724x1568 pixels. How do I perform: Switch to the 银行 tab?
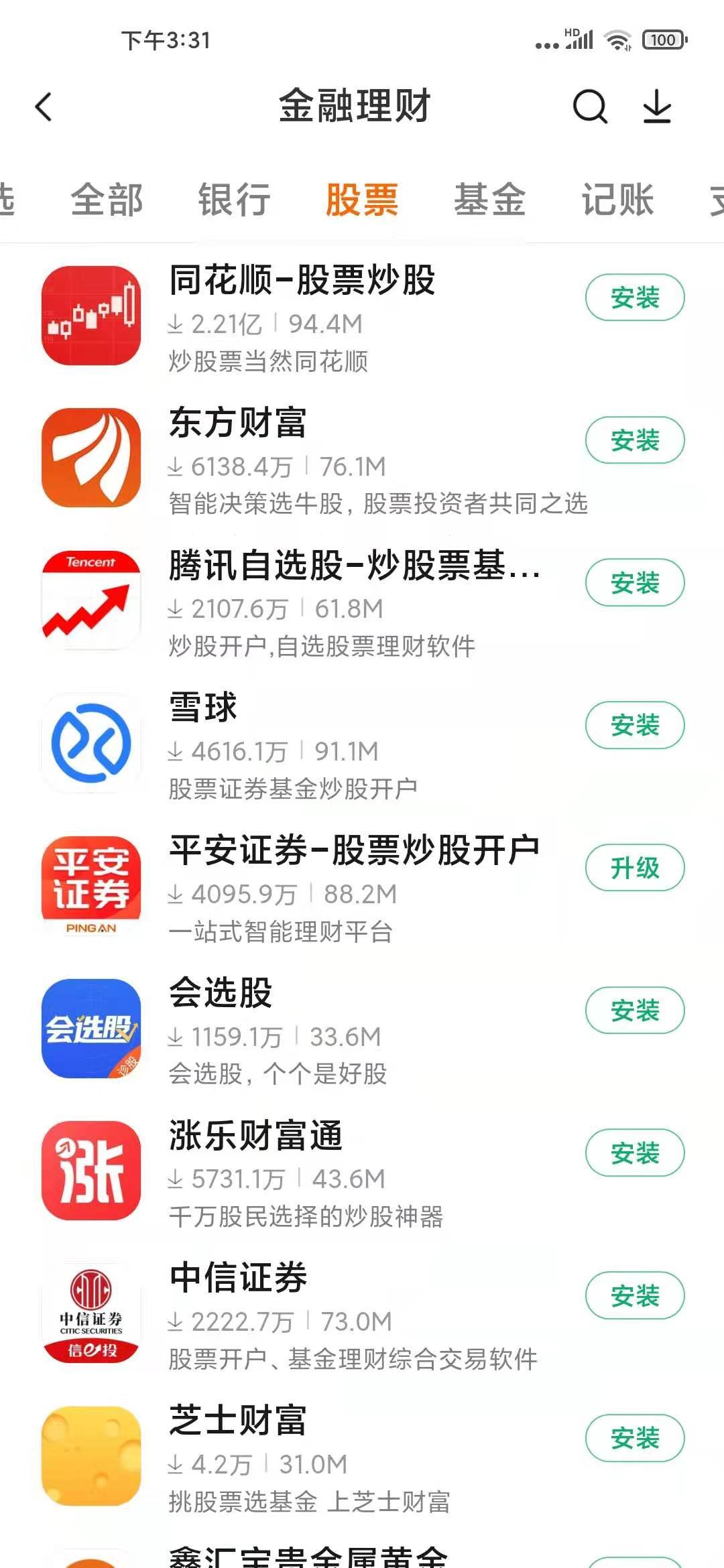[x=233, y=199]
